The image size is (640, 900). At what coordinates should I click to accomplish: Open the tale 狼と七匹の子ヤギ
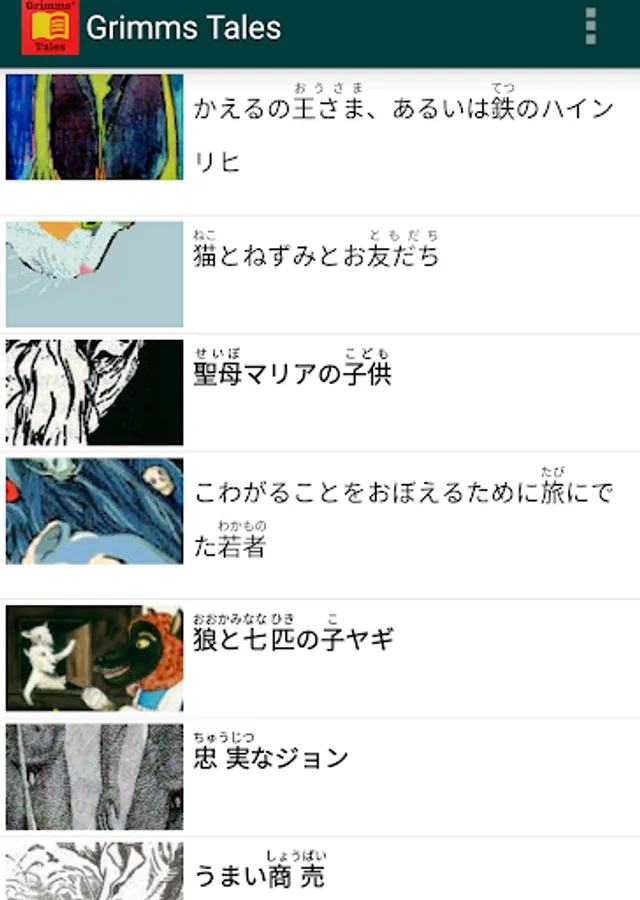coord(295,640)
